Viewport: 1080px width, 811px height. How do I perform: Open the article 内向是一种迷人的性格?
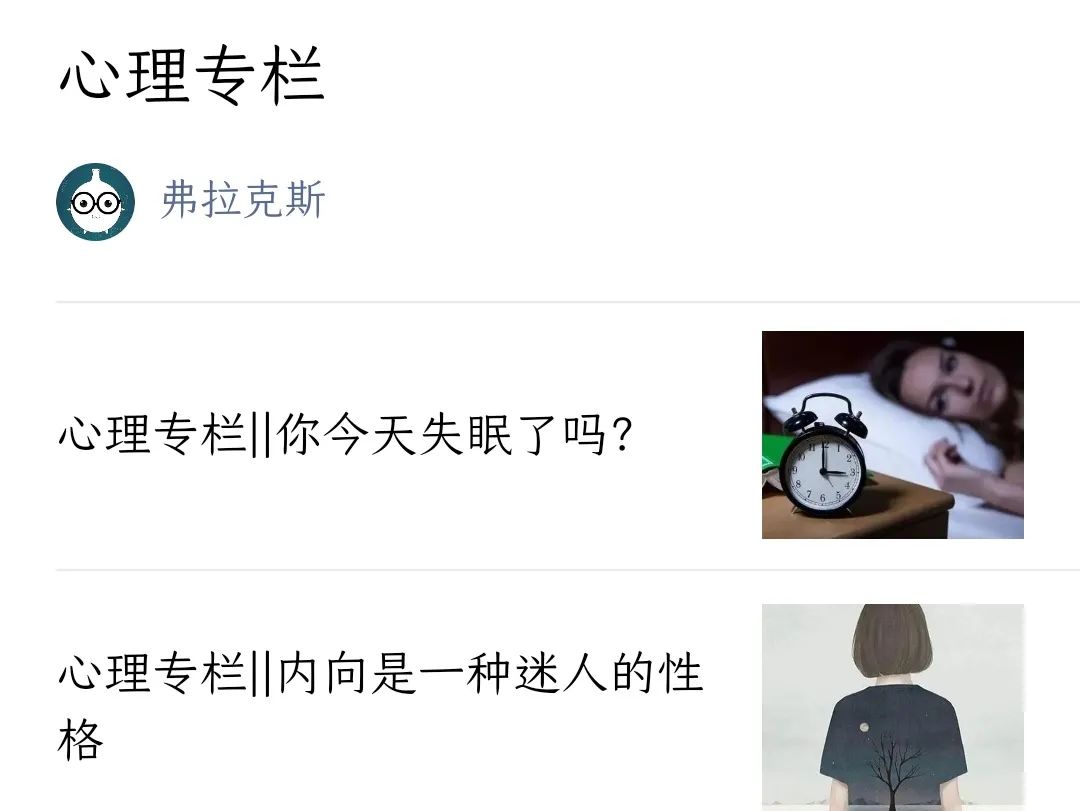(380, 673)
